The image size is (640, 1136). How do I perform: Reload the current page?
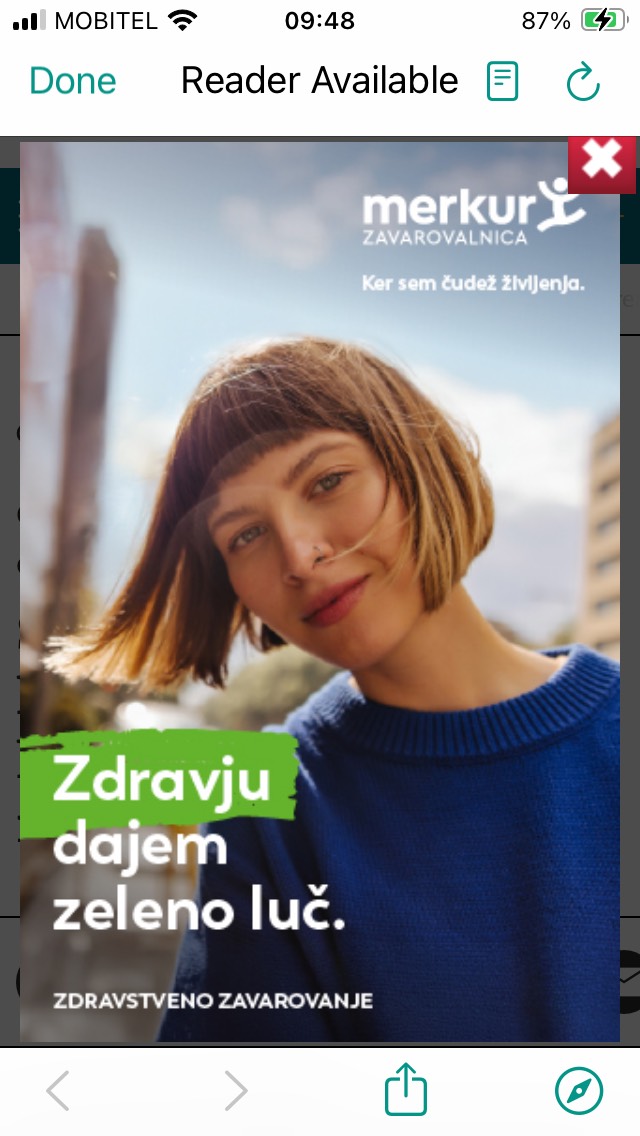(x=583, y=83)
